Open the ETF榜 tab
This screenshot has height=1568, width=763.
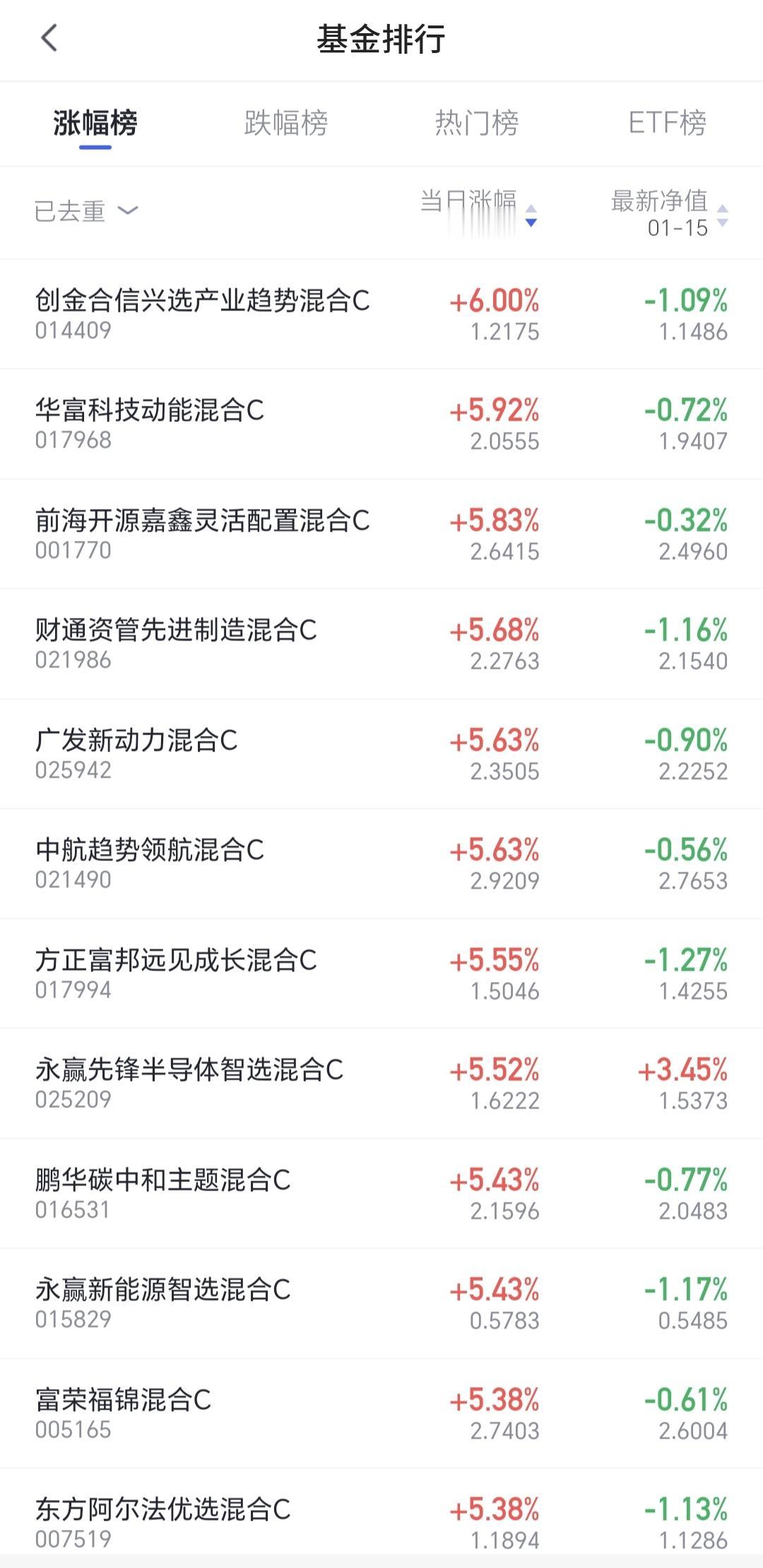click(x=667, y=123)
